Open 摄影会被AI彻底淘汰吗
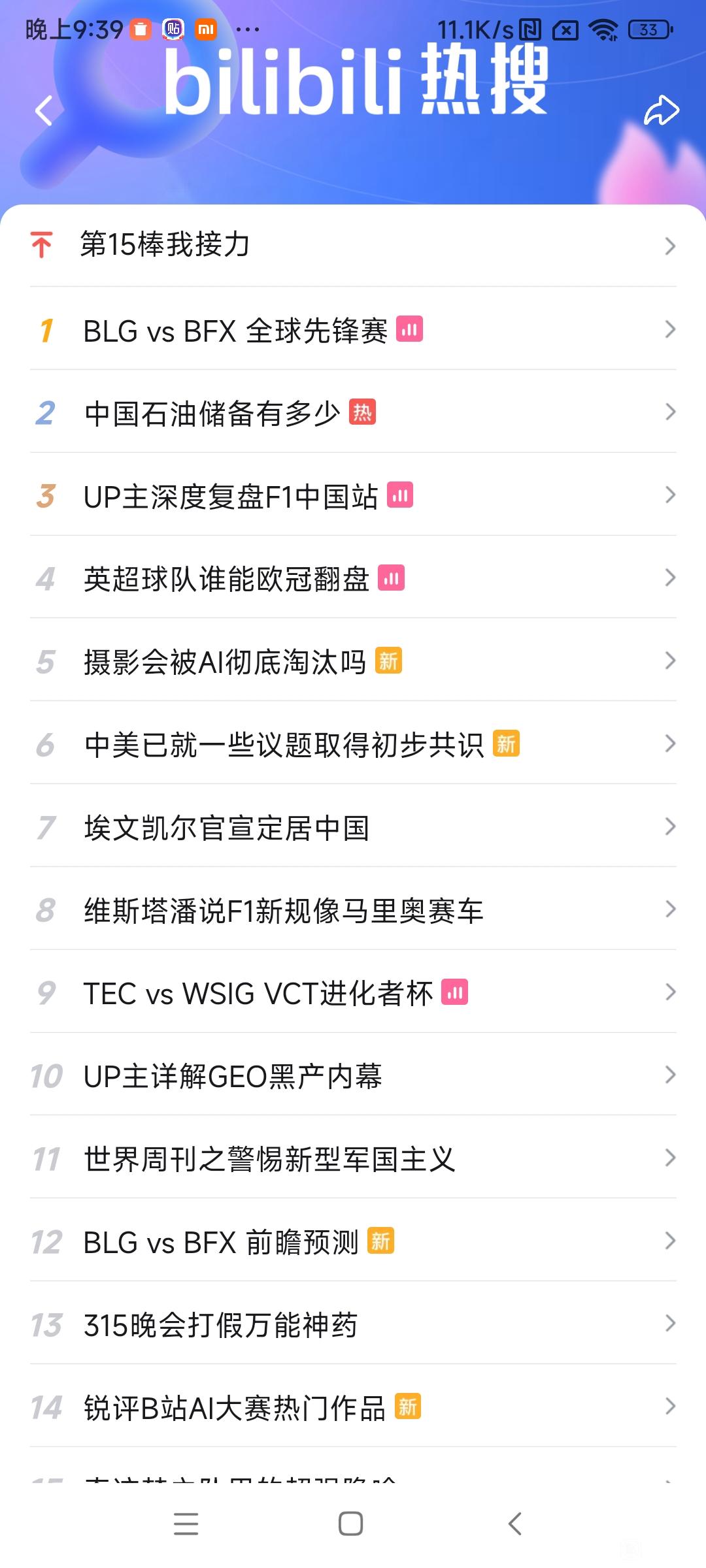 (353, 661)
